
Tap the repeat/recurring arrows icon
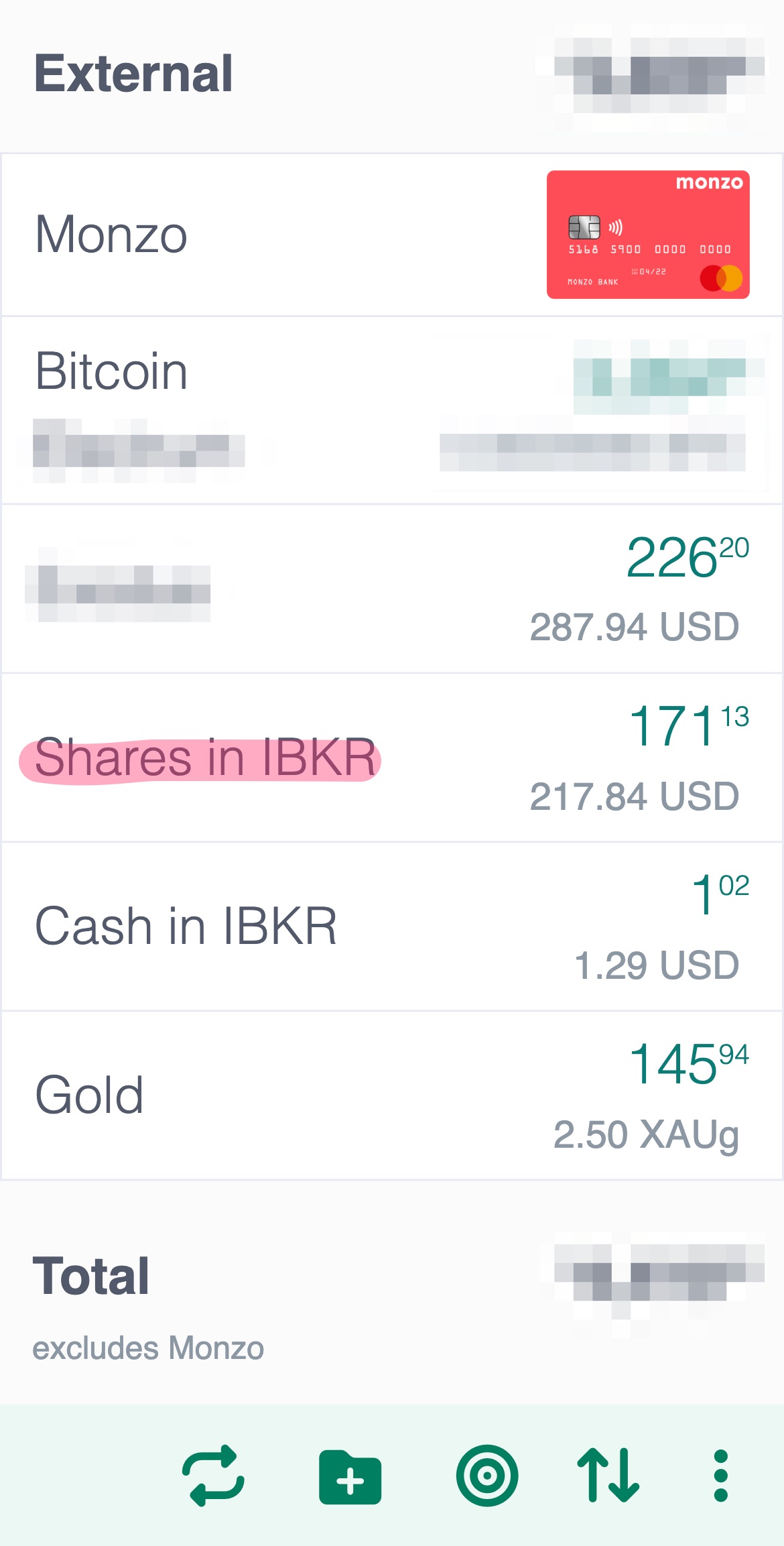pos(213,1476)
